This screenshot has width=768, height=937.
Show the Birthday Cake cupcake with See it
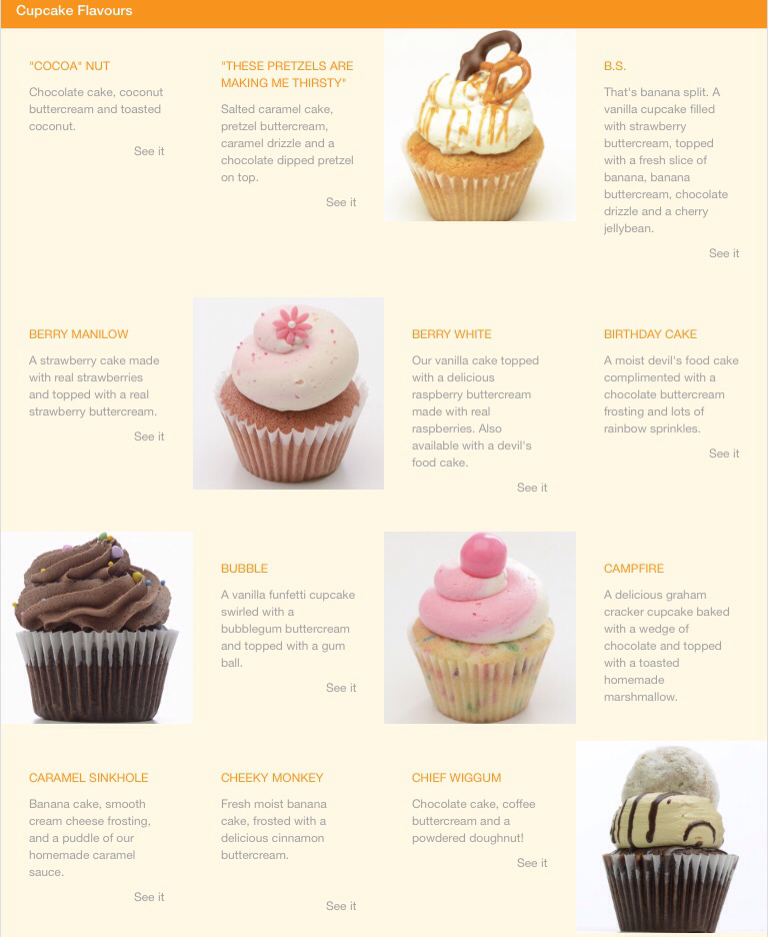pyautogui.click(x=724, y=453)
